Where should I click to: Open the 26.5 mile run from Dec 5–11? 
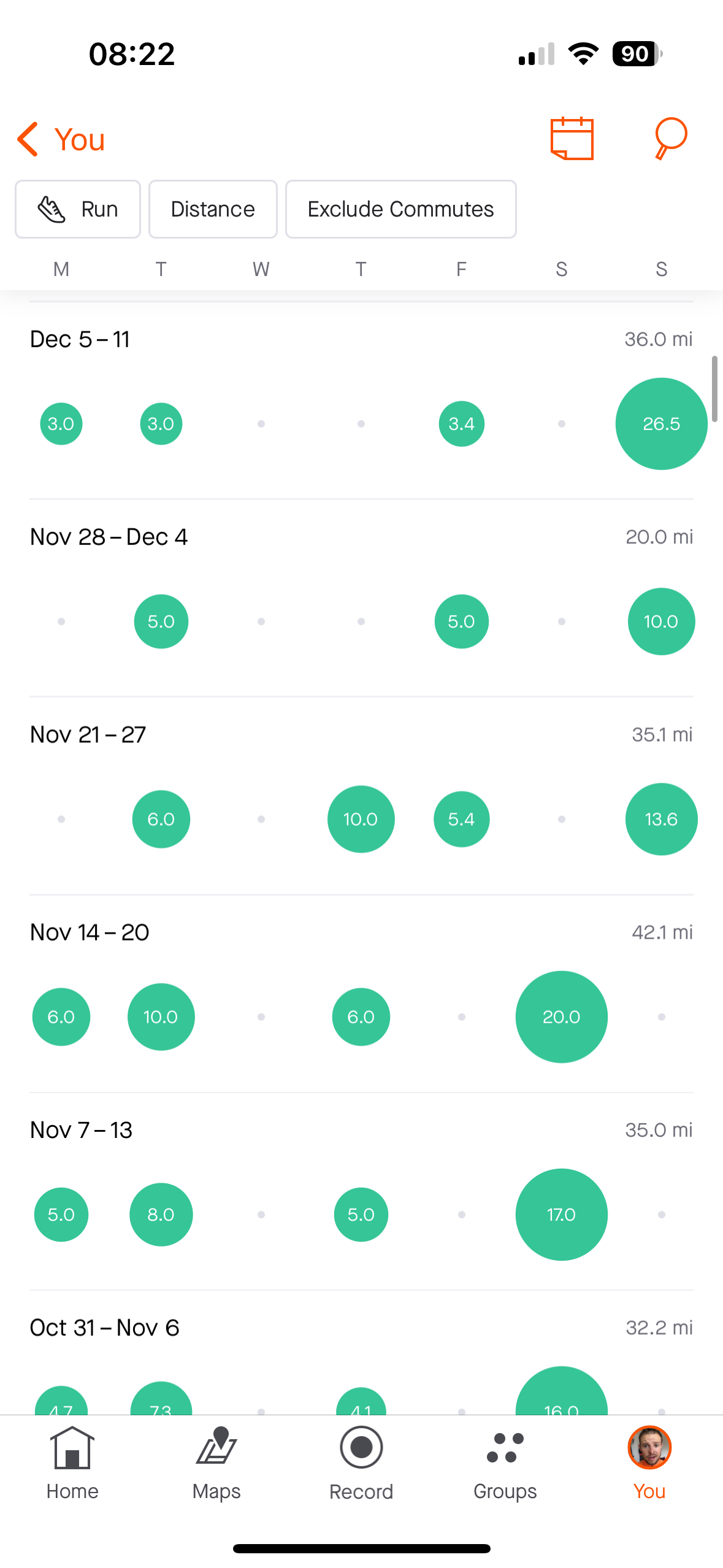coord(661,424)
